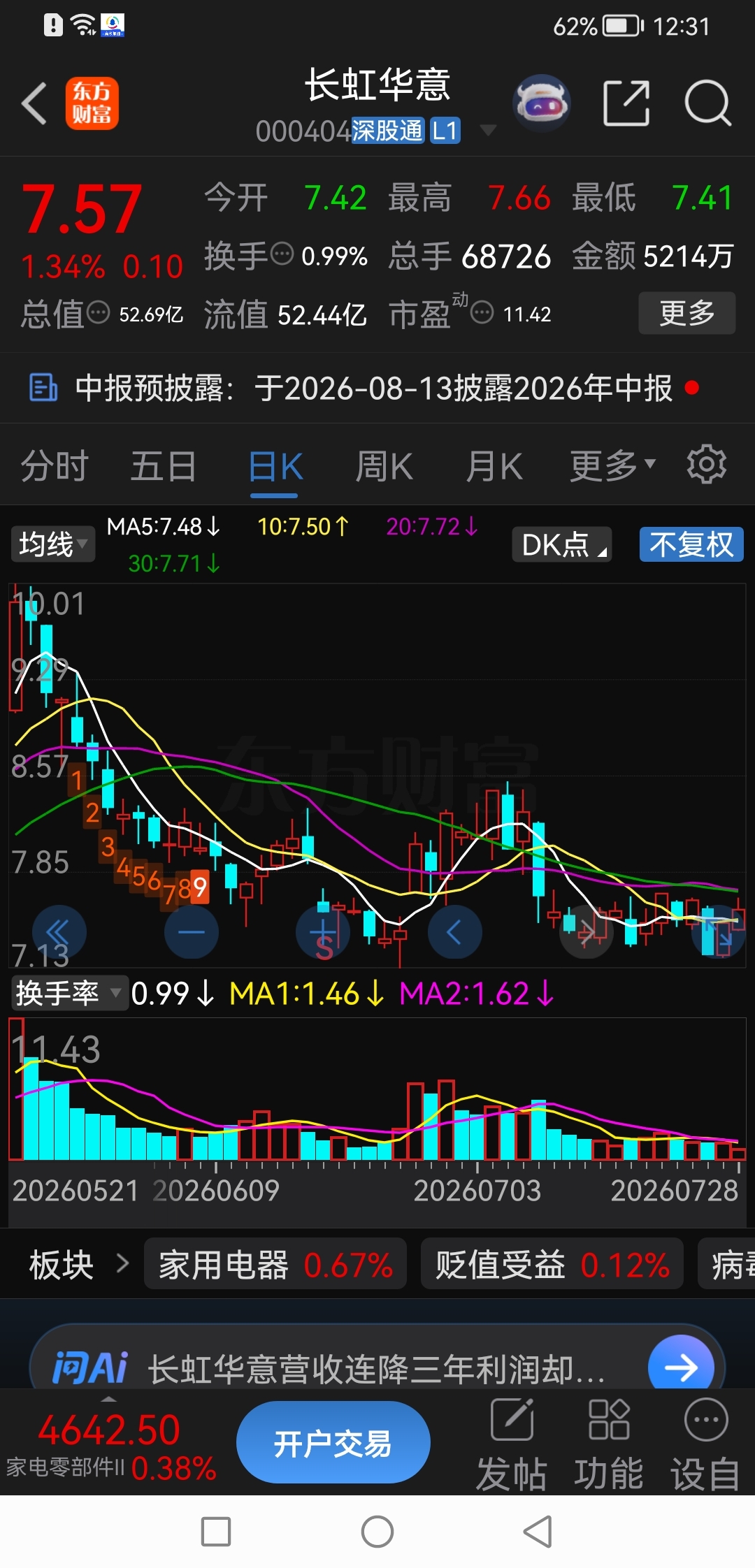Tap the DK点 button
This screenshot has width=755, height=1568.
[562, 544]
